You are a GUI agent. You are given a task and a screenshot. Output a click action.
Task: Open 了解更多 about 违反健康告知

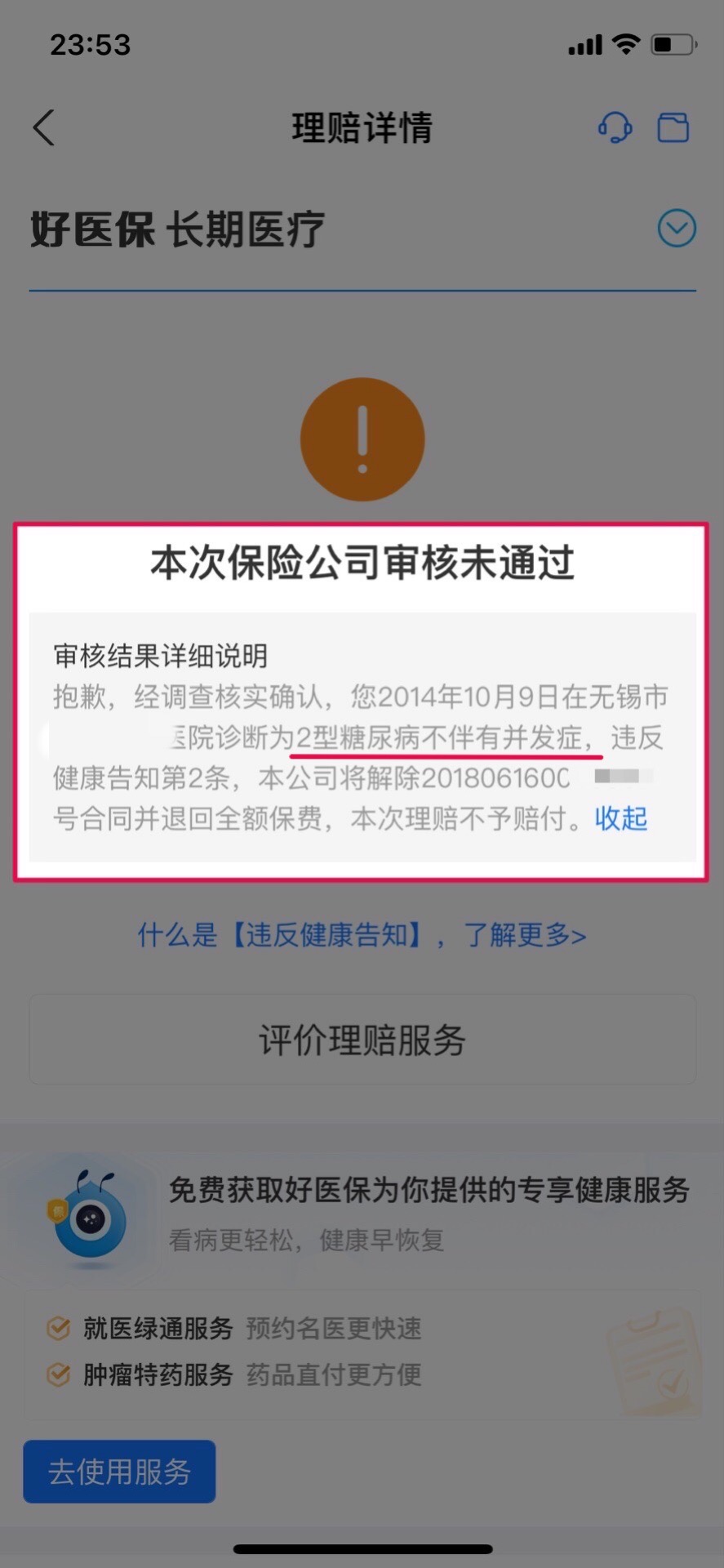[x=526, y=935]
